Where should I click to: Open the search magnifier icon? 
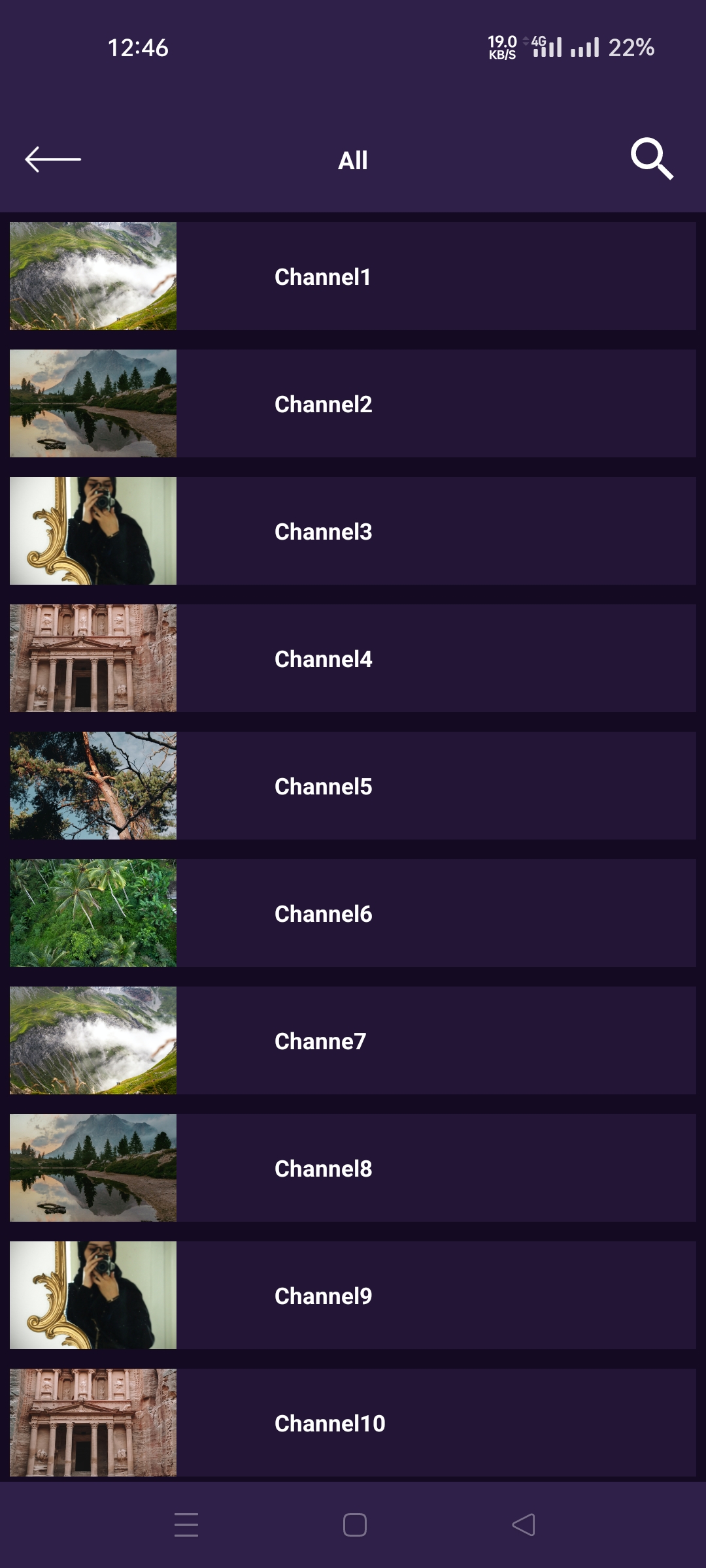coord(652,159)
